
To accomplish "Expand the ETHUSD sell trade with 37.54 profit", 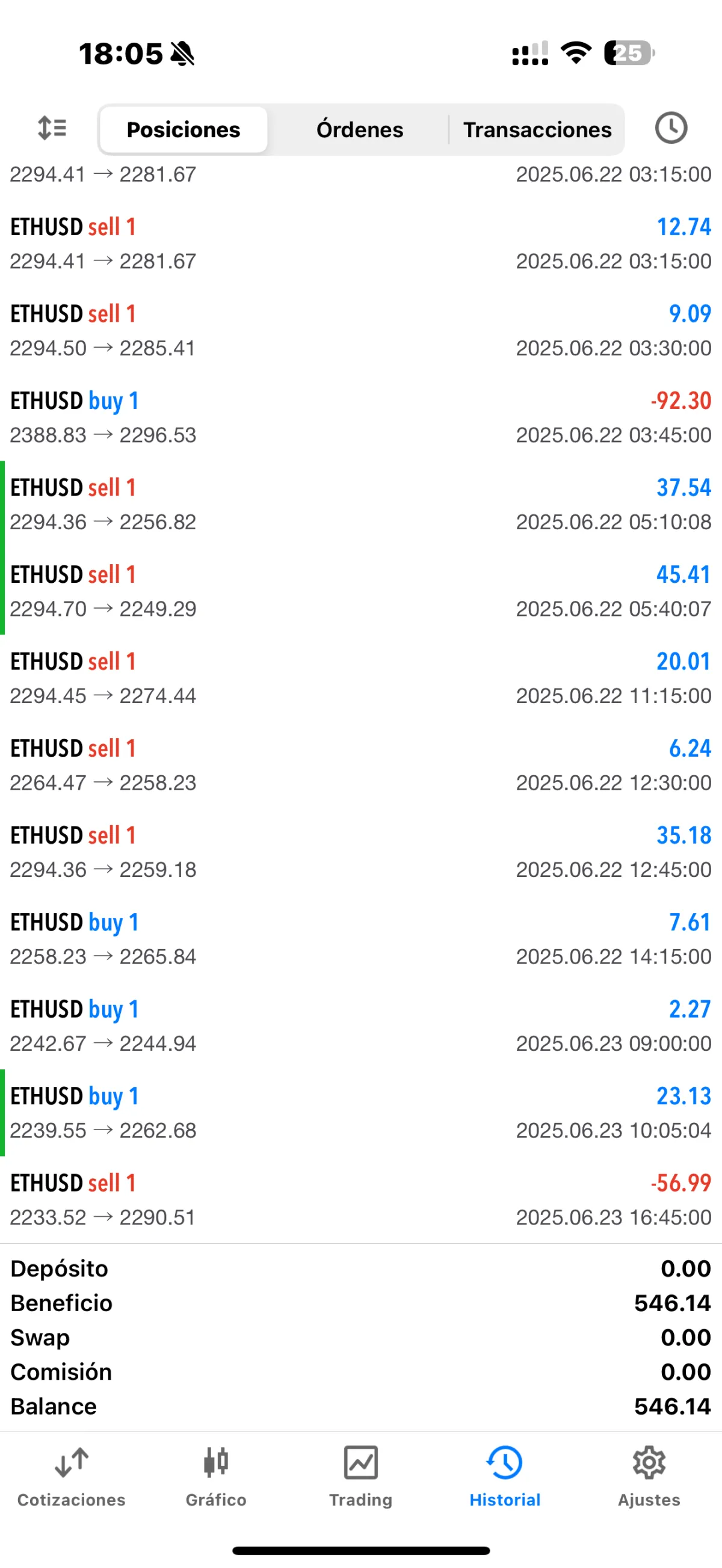I will (x=360, y=505).
